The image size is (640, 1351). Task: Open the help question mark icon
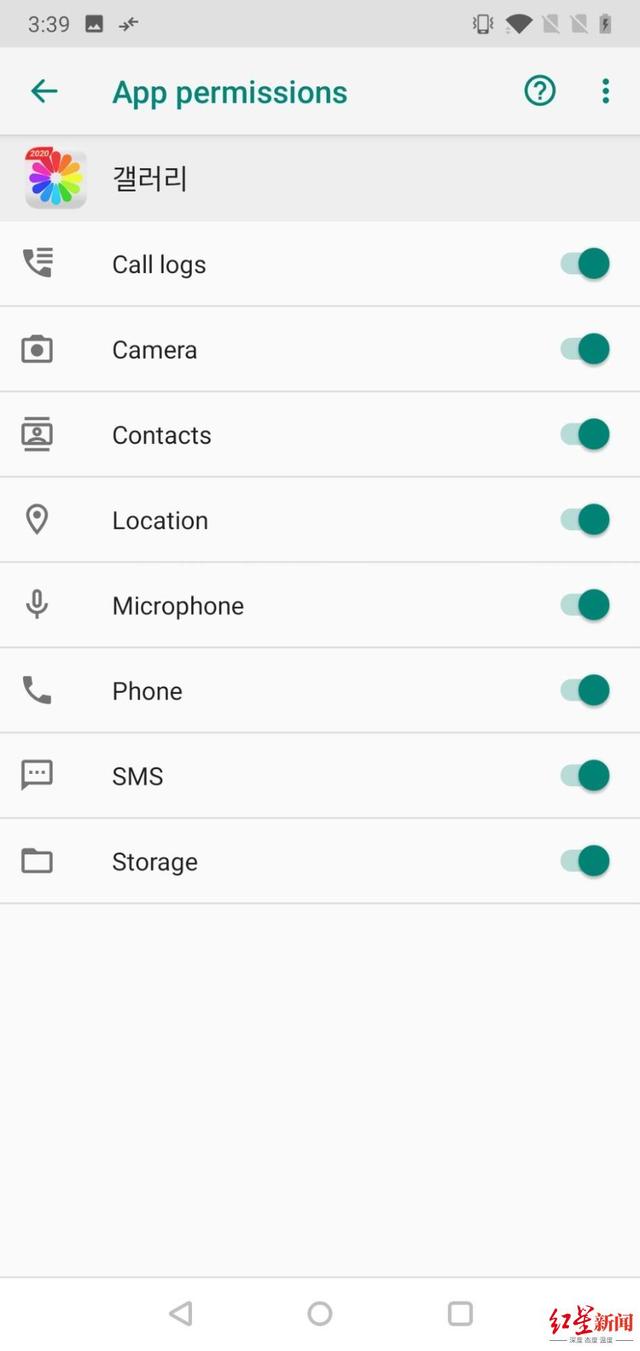[540, 92]
